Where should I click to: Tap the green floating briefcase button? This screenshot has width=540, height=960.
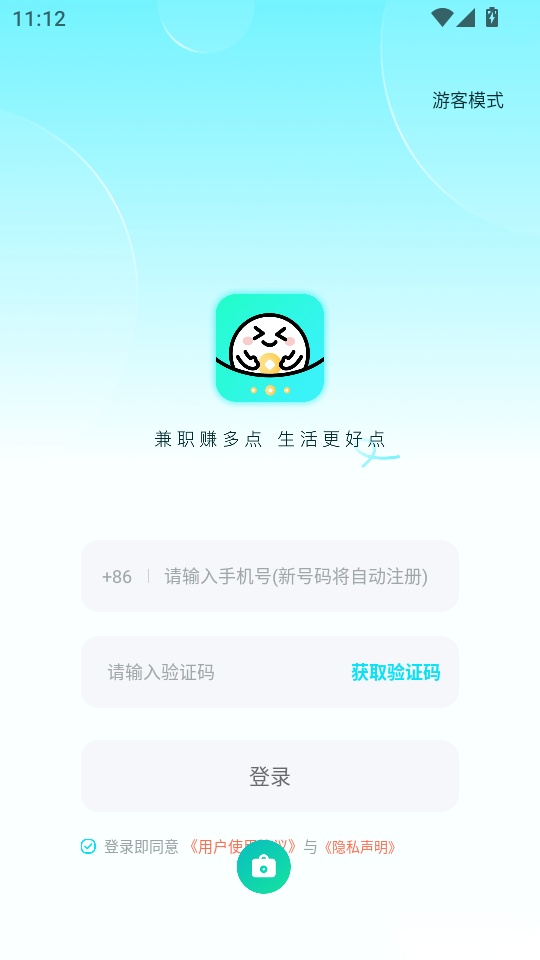[264, 867]
